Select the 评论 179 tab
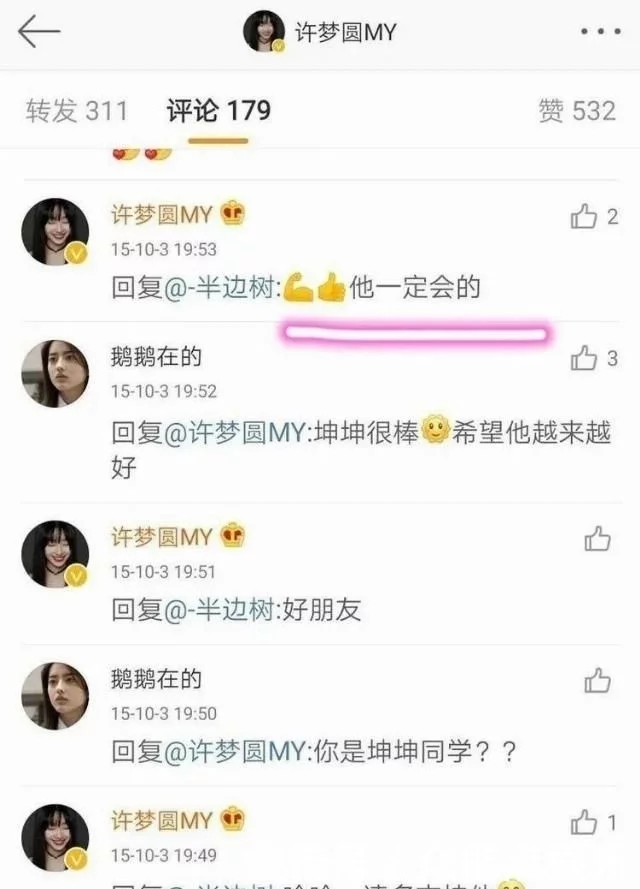Viewport: 640px width, 889px height. 218,110
